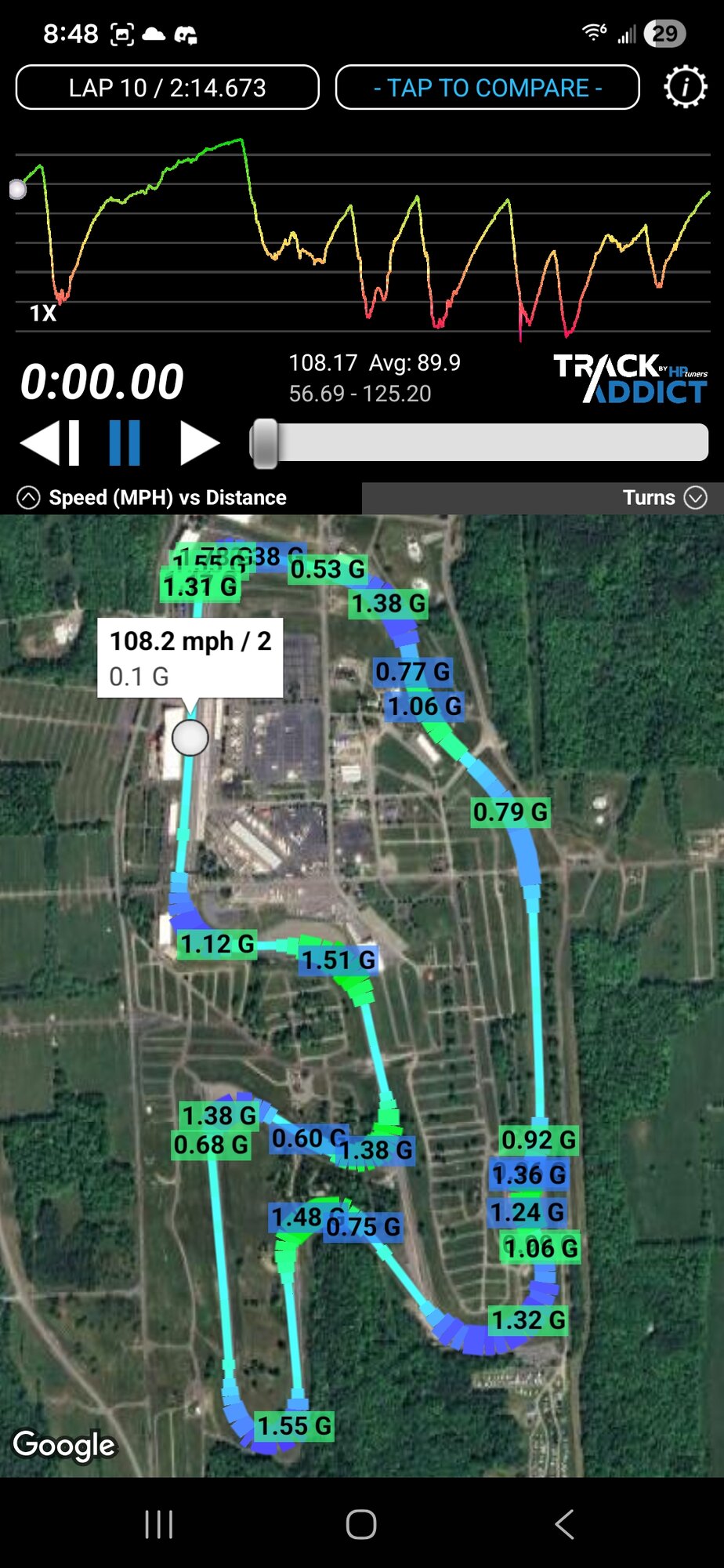
Task: Play the lap forward
Action: coord(199,443)
